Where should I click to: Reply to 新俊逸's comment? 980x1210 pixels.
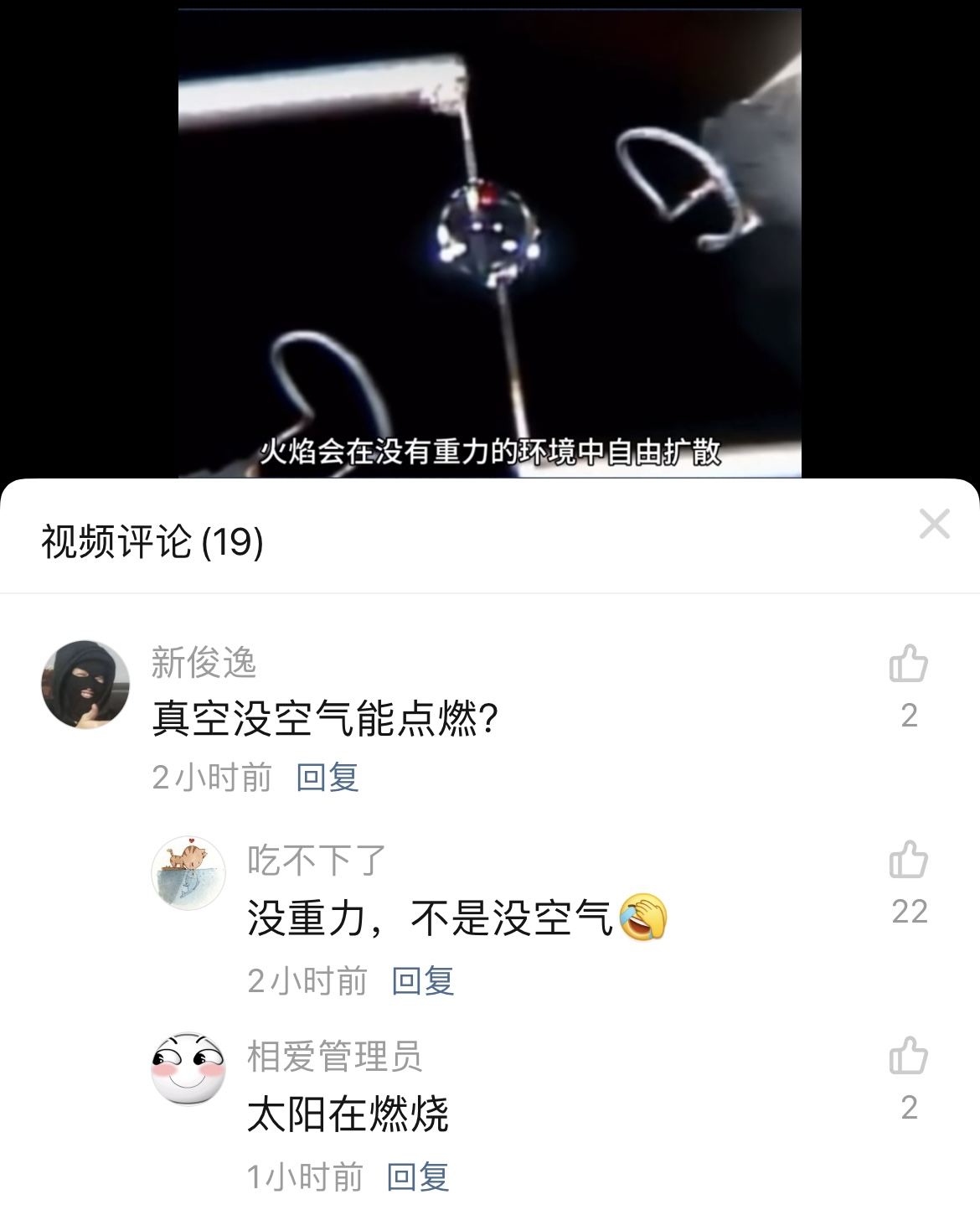pos(328,778)
